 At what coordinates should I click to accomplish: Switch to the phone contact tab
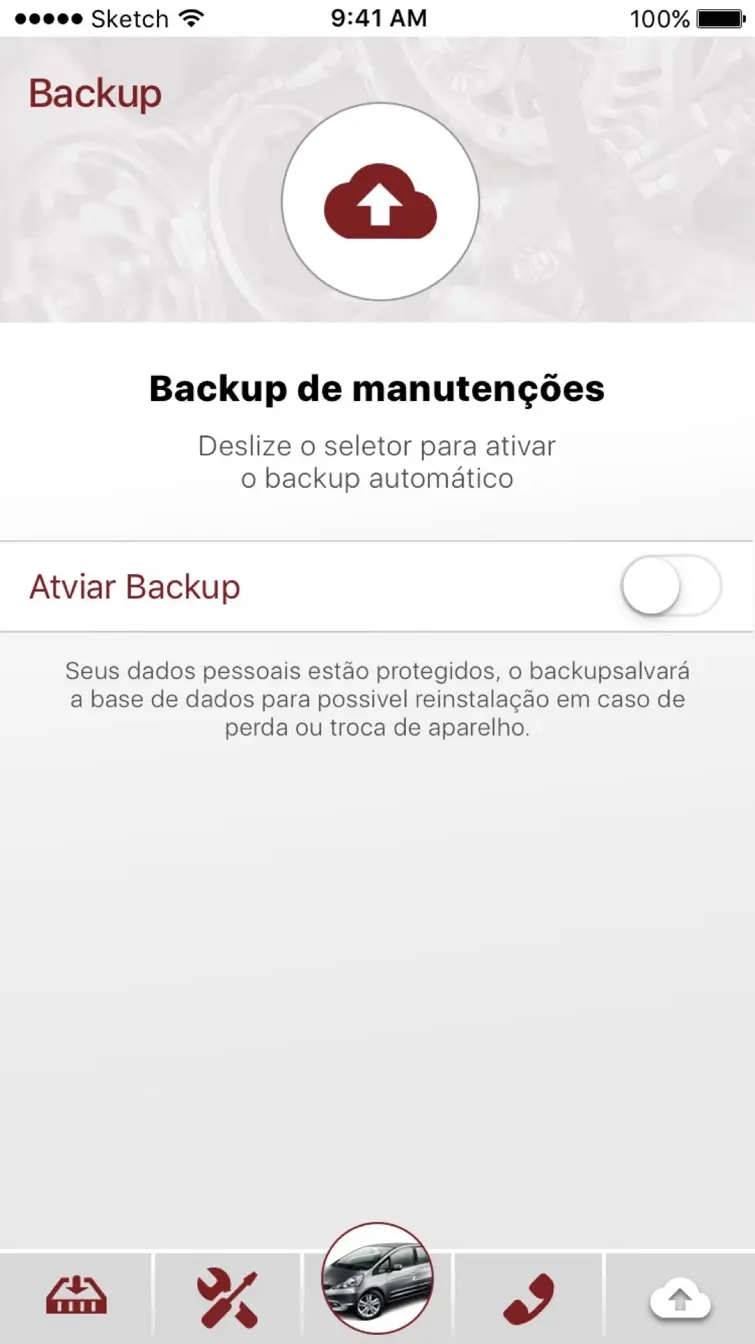tap(529, 1297)
